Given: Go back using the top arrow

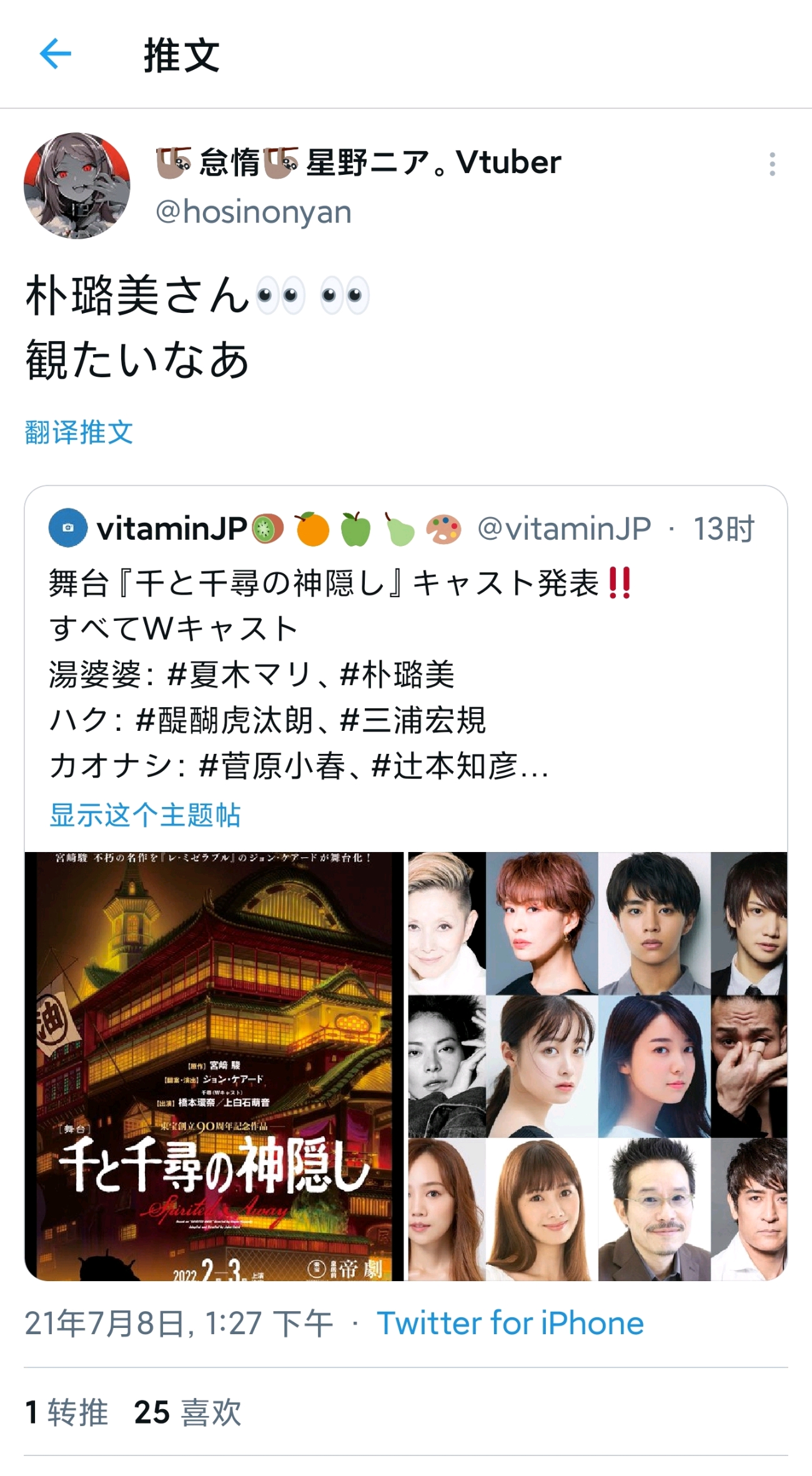Looking at the screenshot, I should (55, 54).
